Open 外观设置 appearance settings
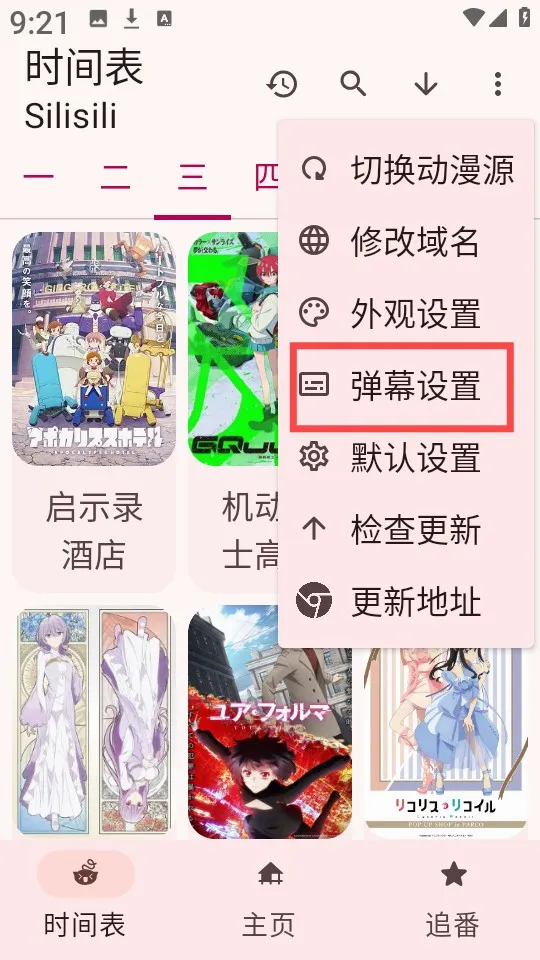The image size is (540, 960). (x=405, y=313)
